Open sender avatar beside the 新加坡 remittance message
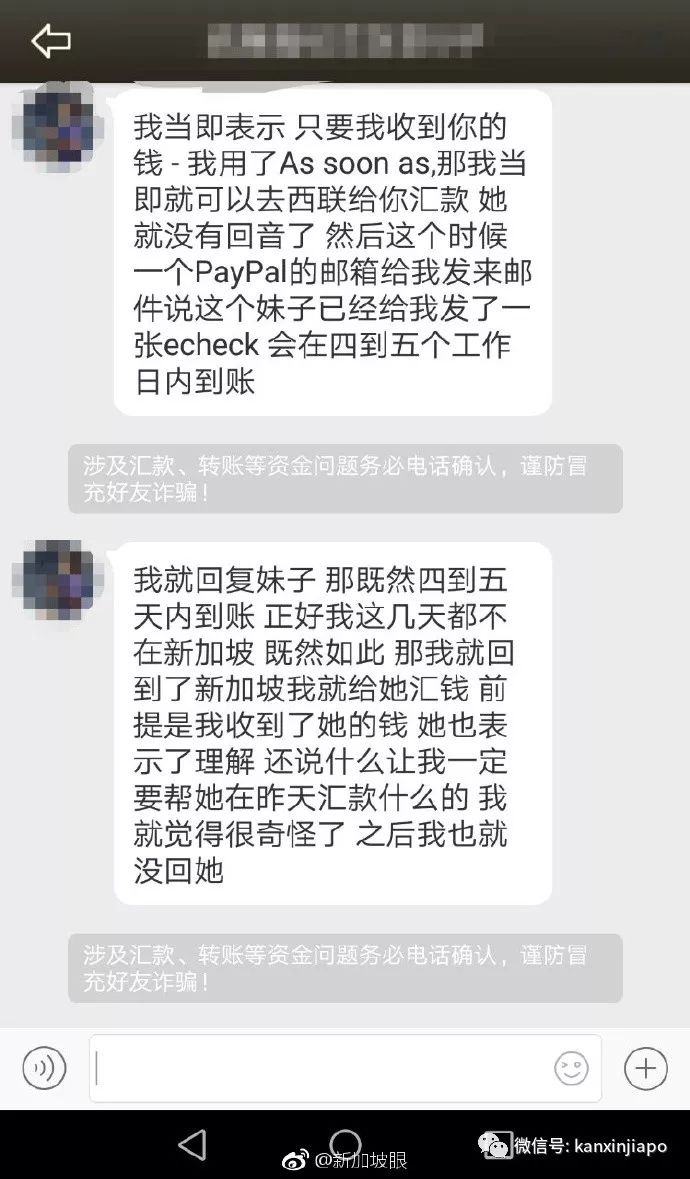 point(57,581)
